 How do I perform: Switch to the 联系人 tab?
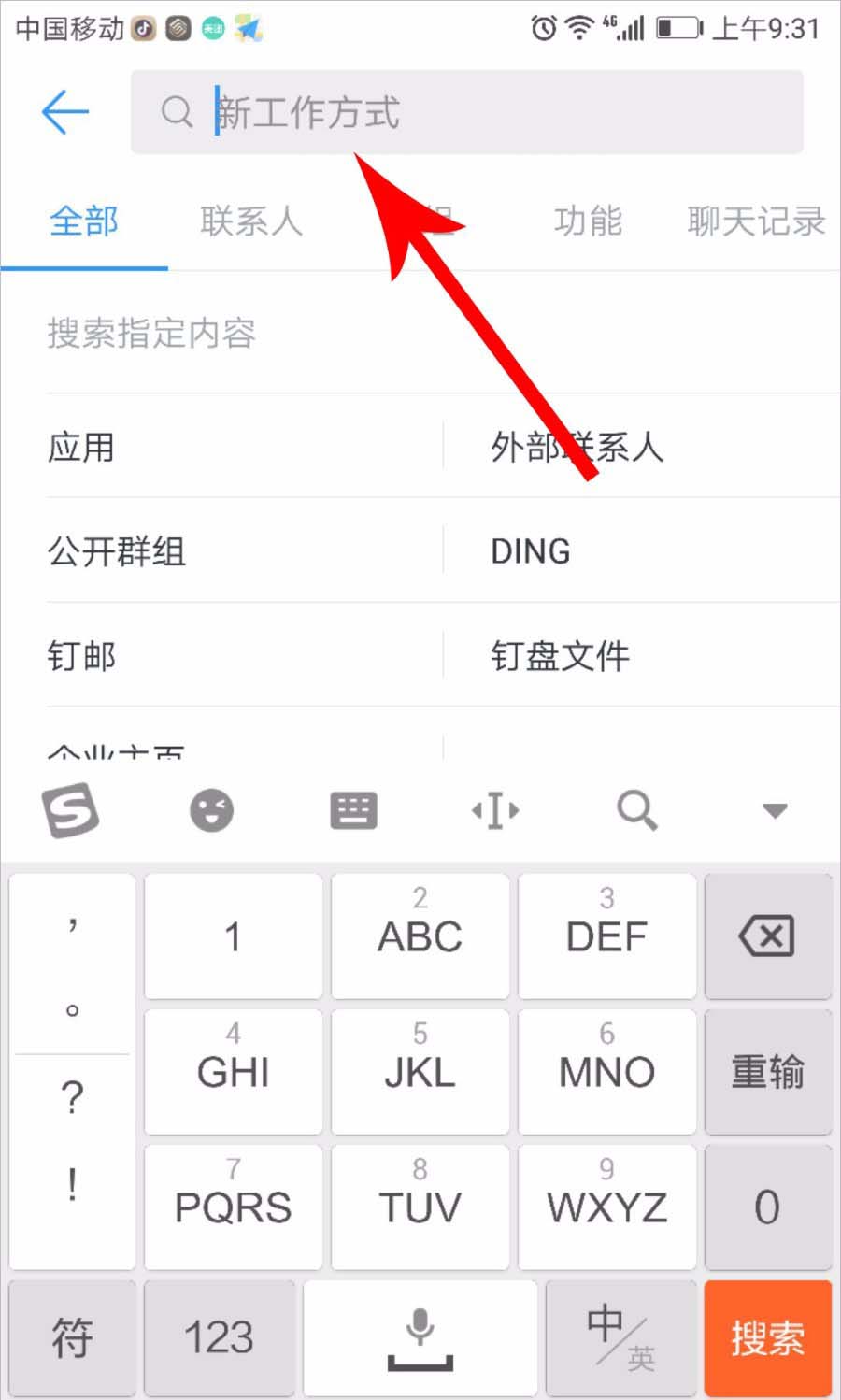250,221
